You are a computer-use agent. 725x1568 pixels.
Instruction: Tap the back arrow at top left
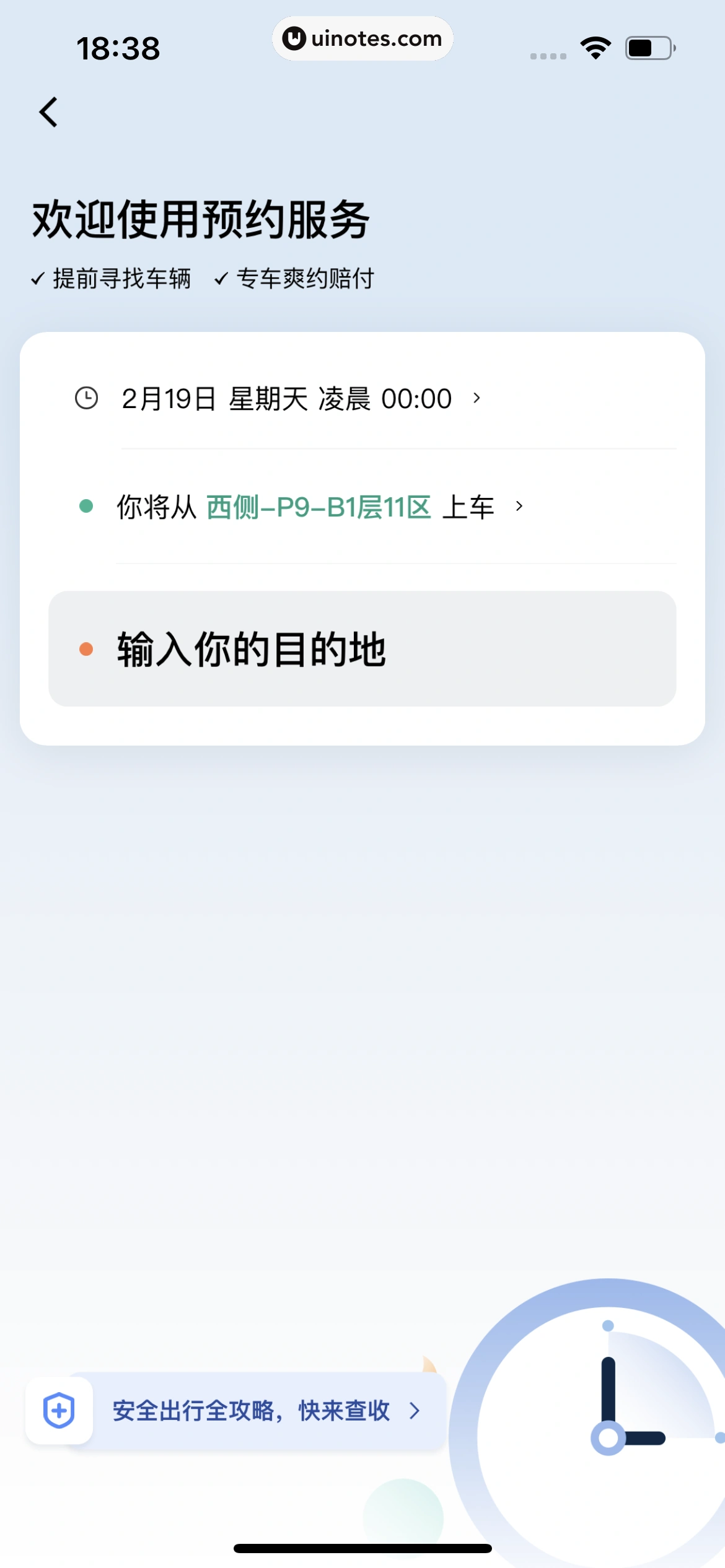coord(47,112)
